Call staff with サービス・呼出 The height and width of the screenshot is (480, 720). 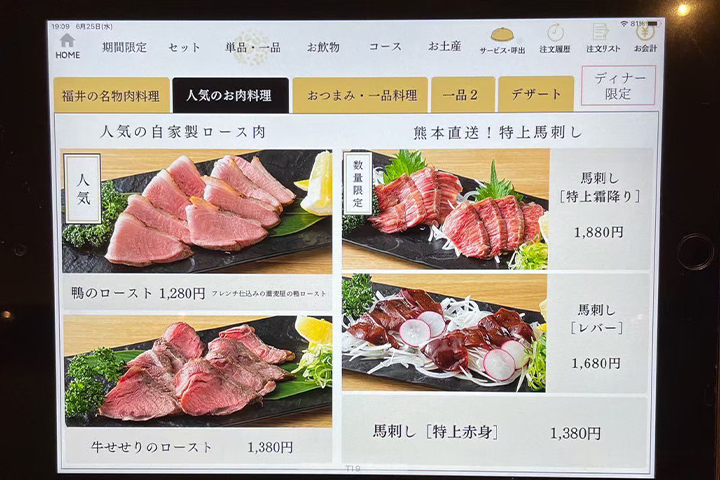pos(502,40)
